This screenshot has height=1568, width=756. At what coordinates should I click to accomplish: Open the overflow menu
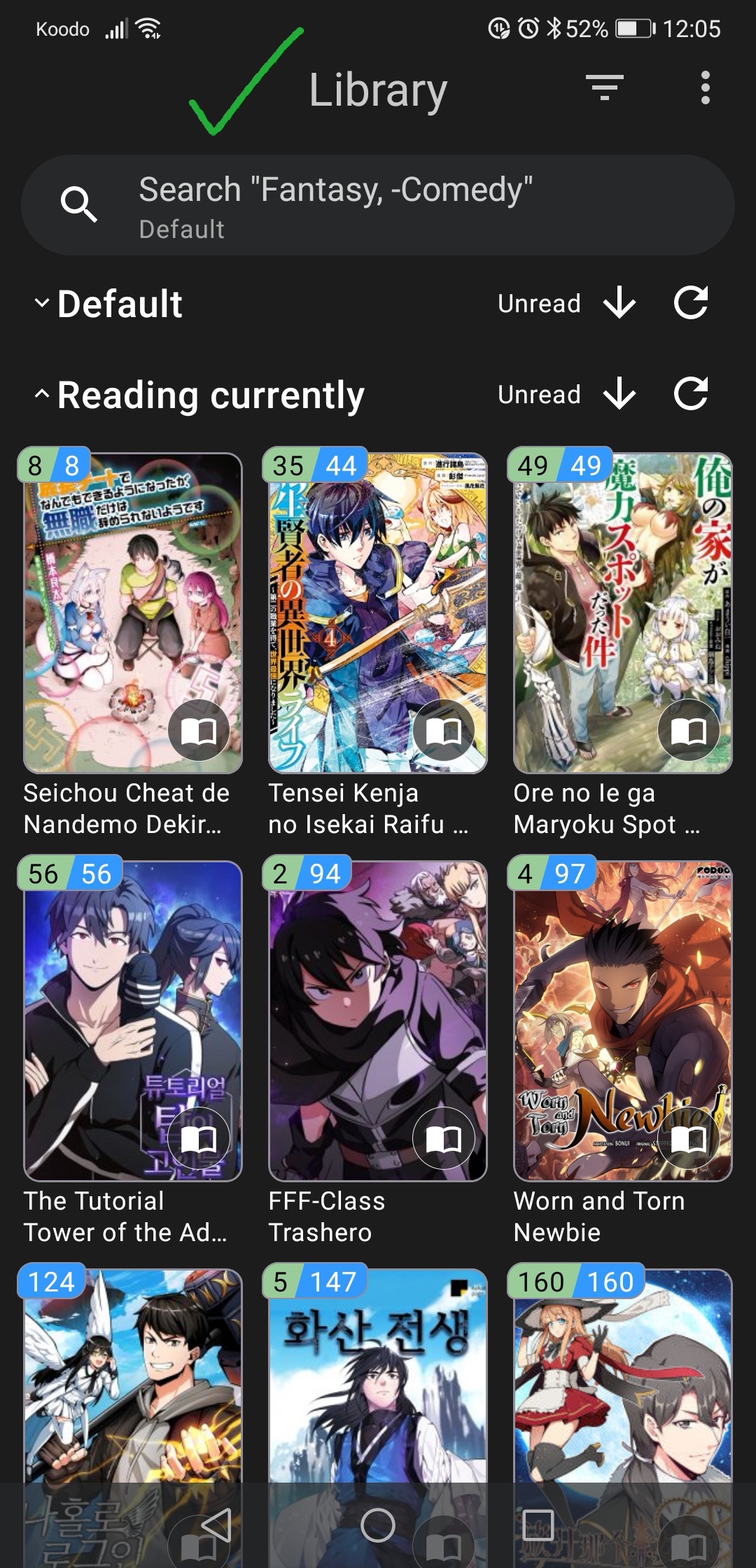pyautogui.click(x=705, y=88)
